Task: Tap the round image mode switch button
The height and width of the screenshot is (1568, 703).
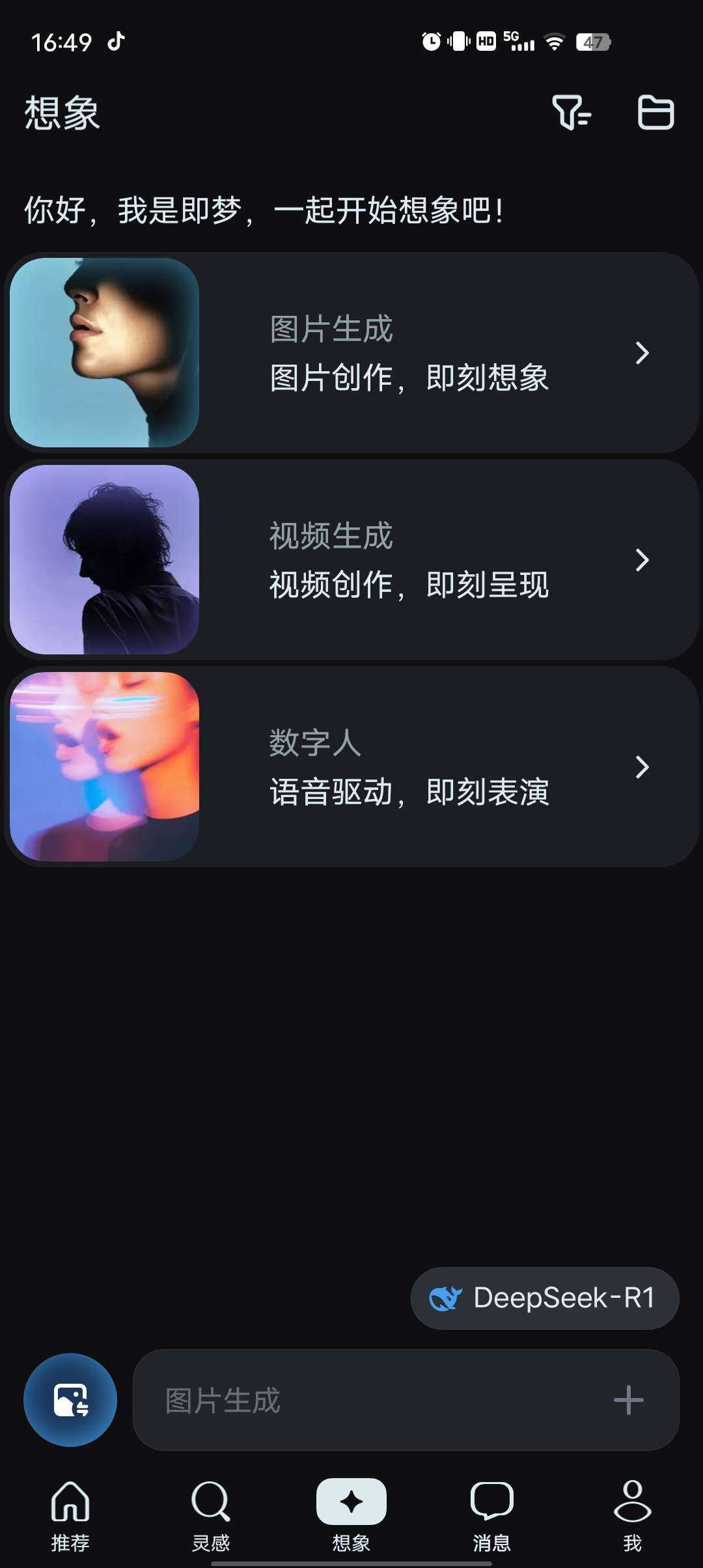Action: tap(70, 1400)
